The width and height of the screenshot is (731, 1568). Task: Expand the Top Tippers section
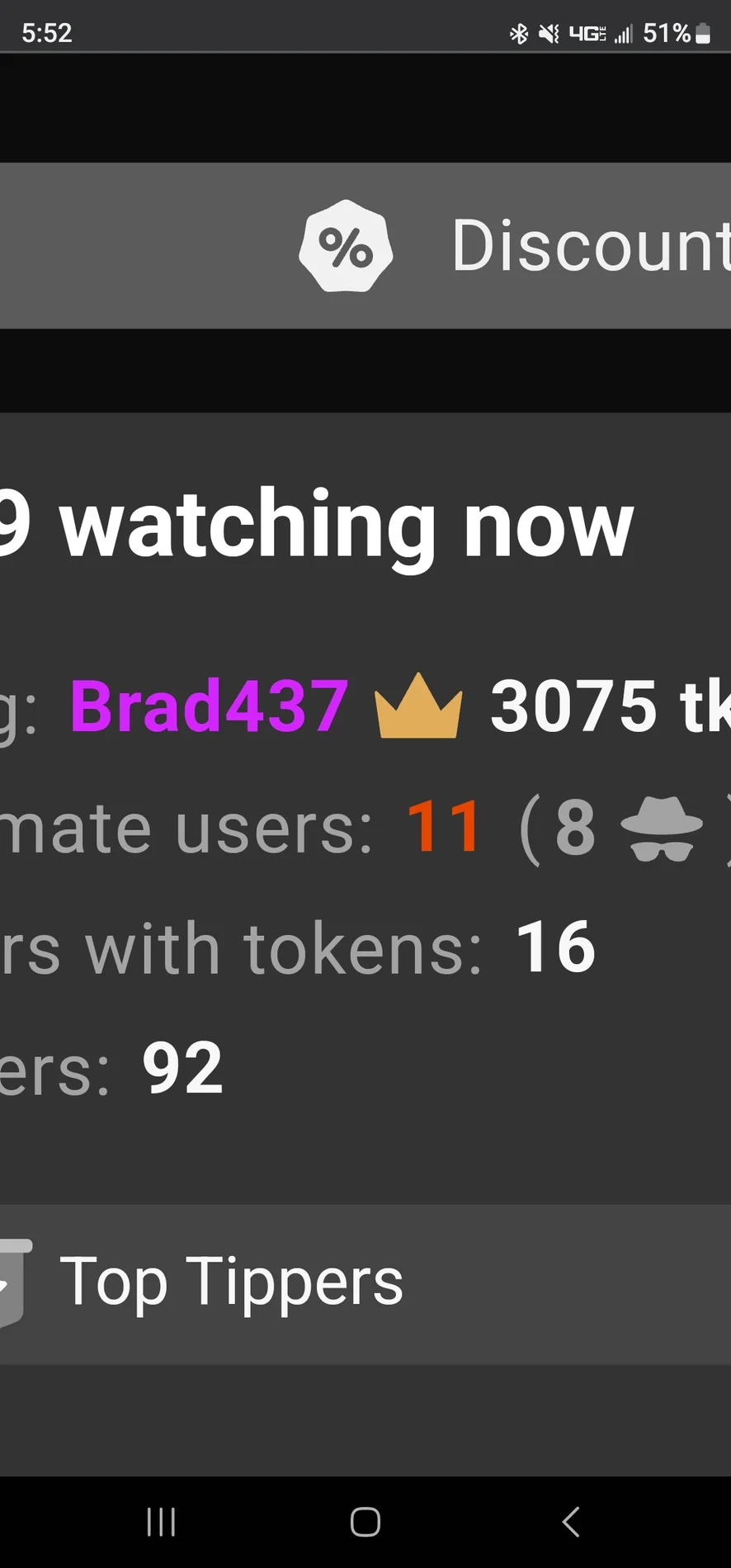click(x=231, y=1283)
